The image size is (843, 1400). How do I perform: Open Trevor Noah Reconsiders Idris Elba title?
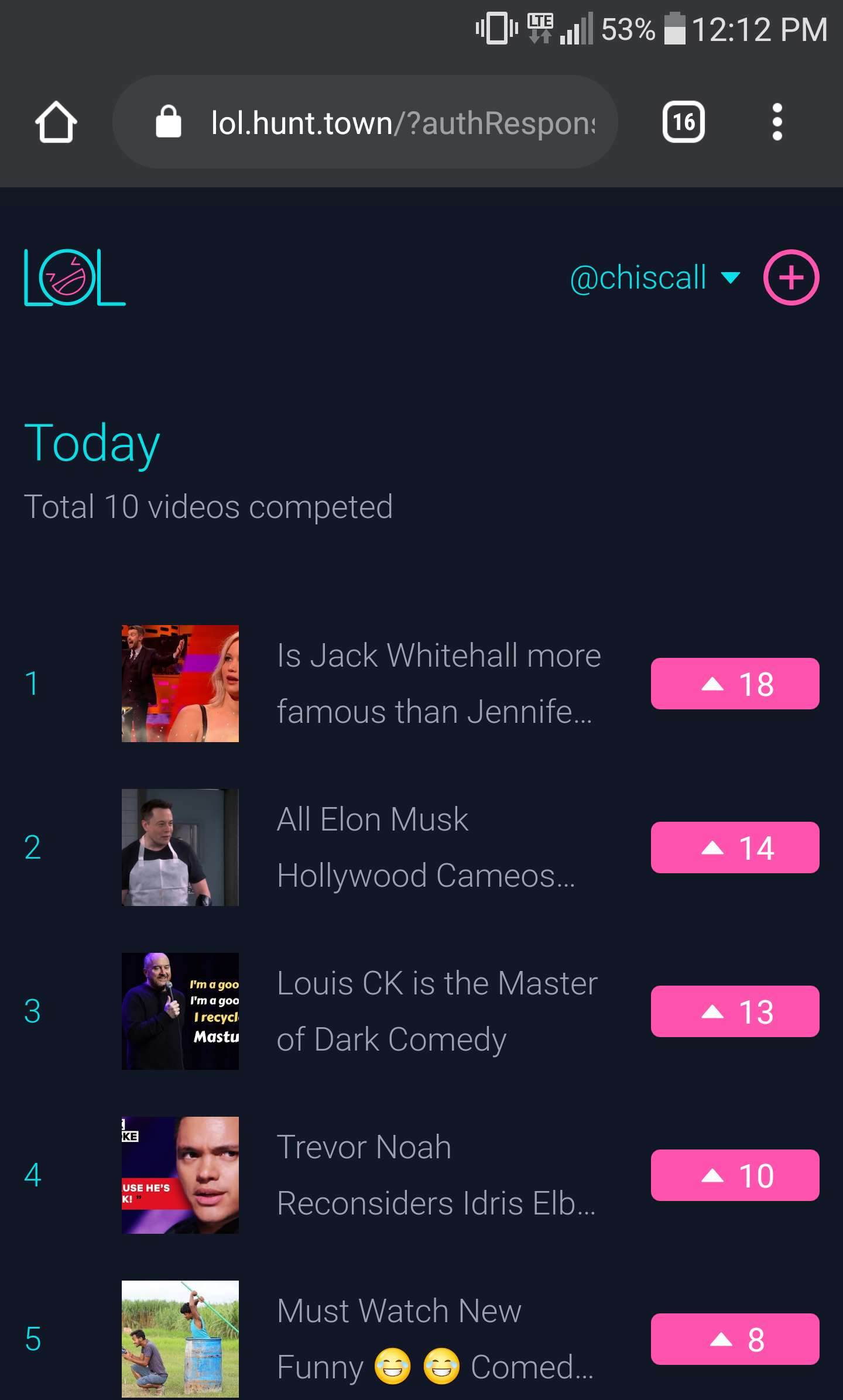point(436,1175)
